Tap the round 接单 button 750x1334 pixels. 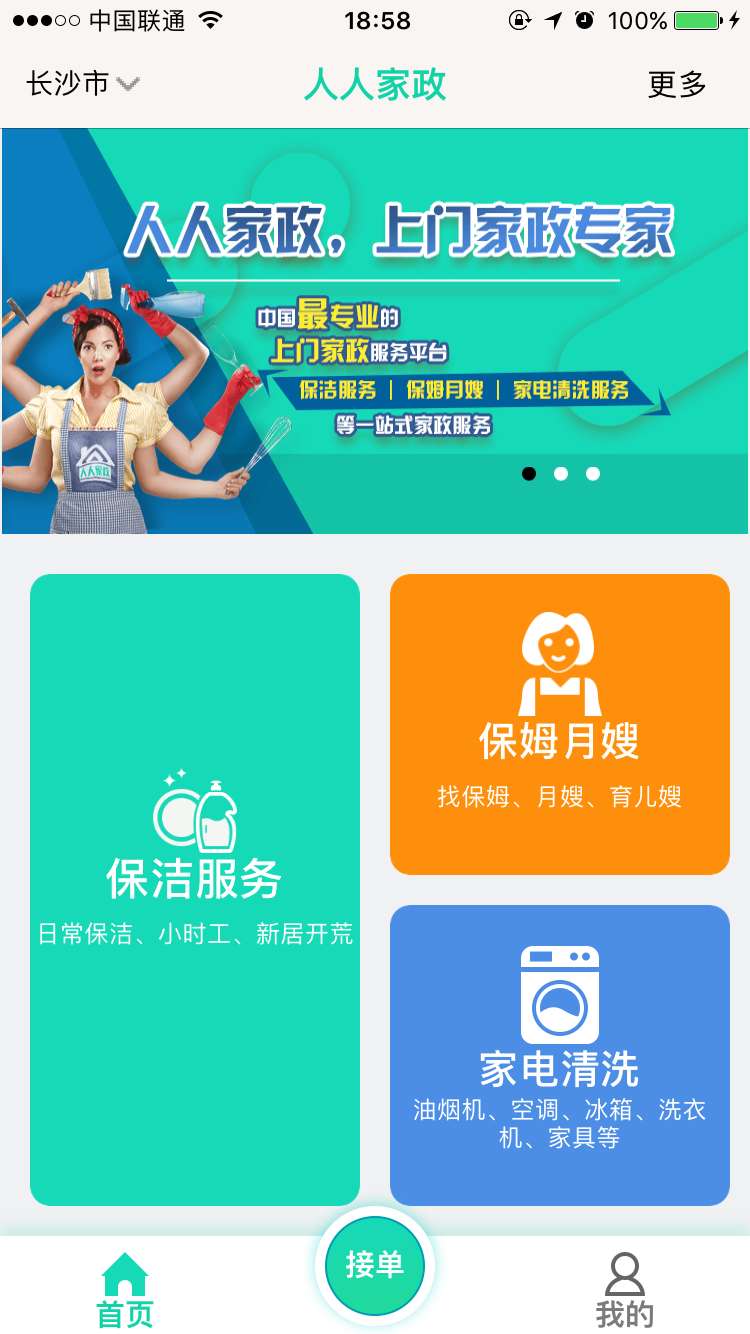[x=375, y=1265]
